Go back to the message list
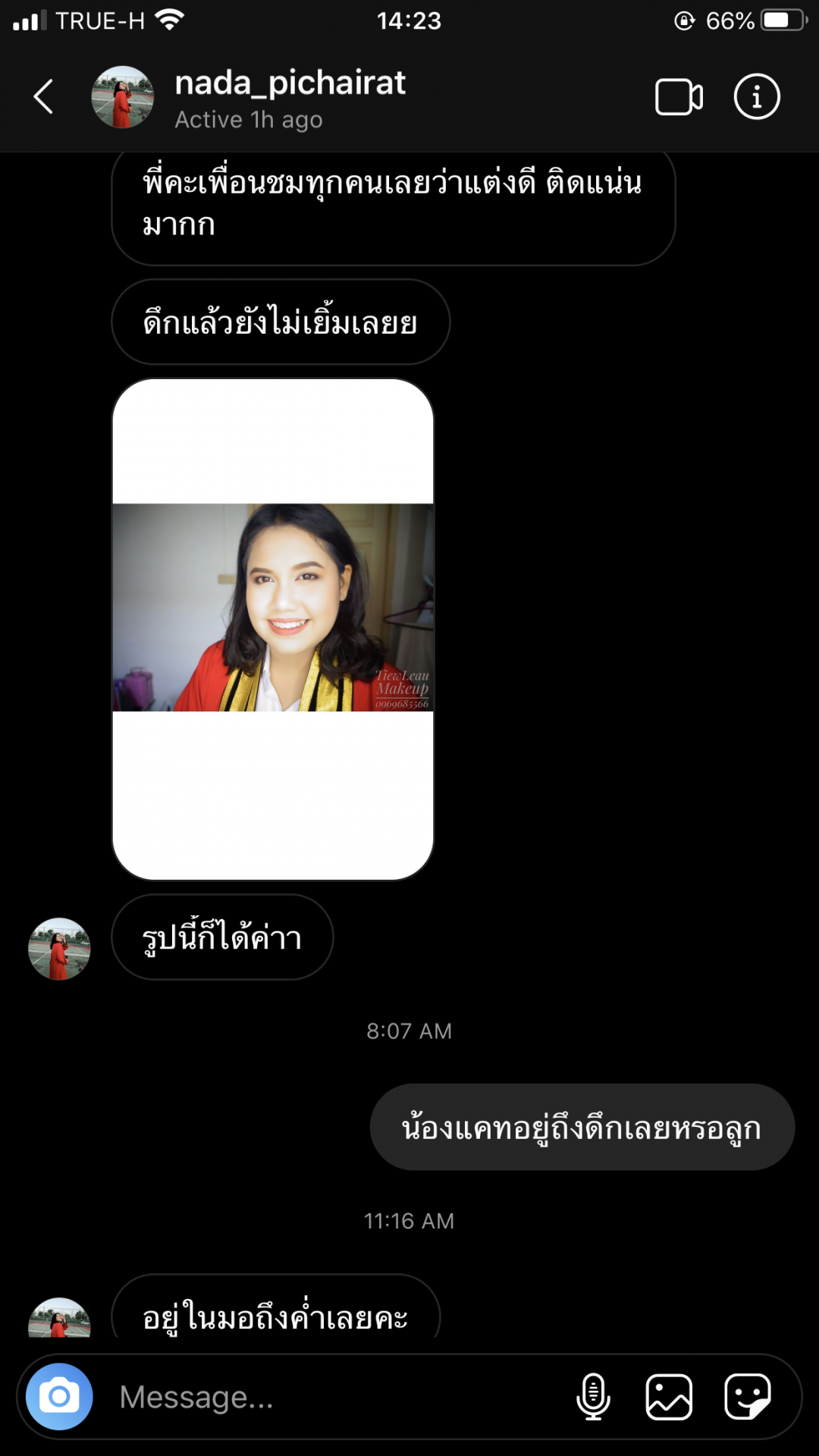This screenshot has height=1456, width=819. [x=43, y=97]
